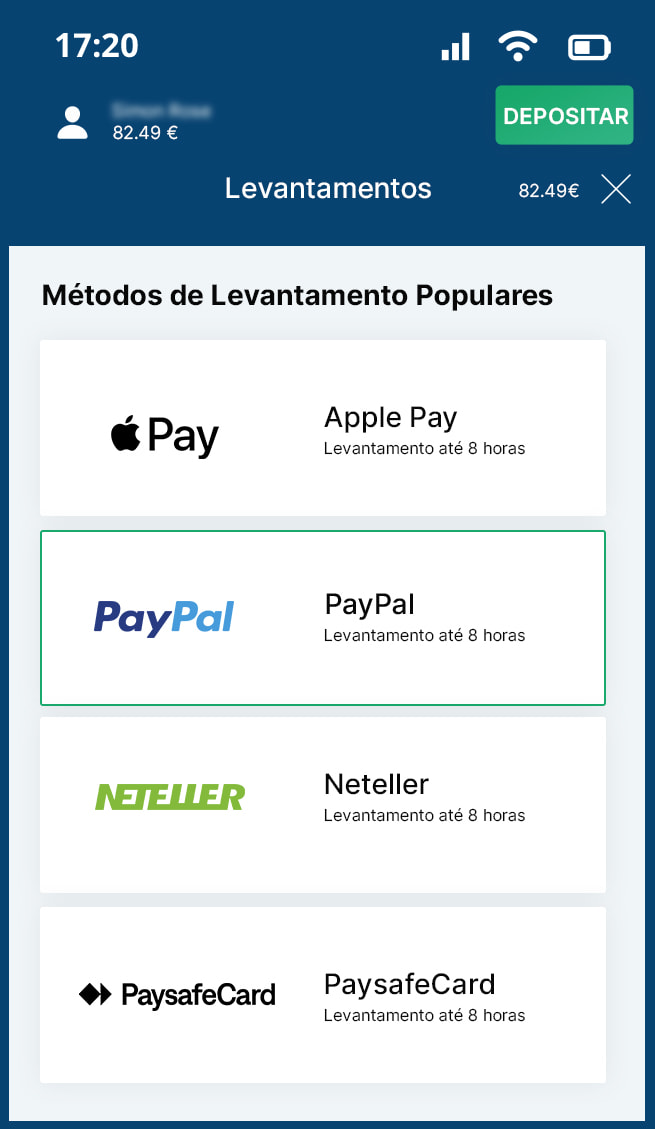
Task: Pick Neteller for withdrawal
Action: click(x=322, y=804)
